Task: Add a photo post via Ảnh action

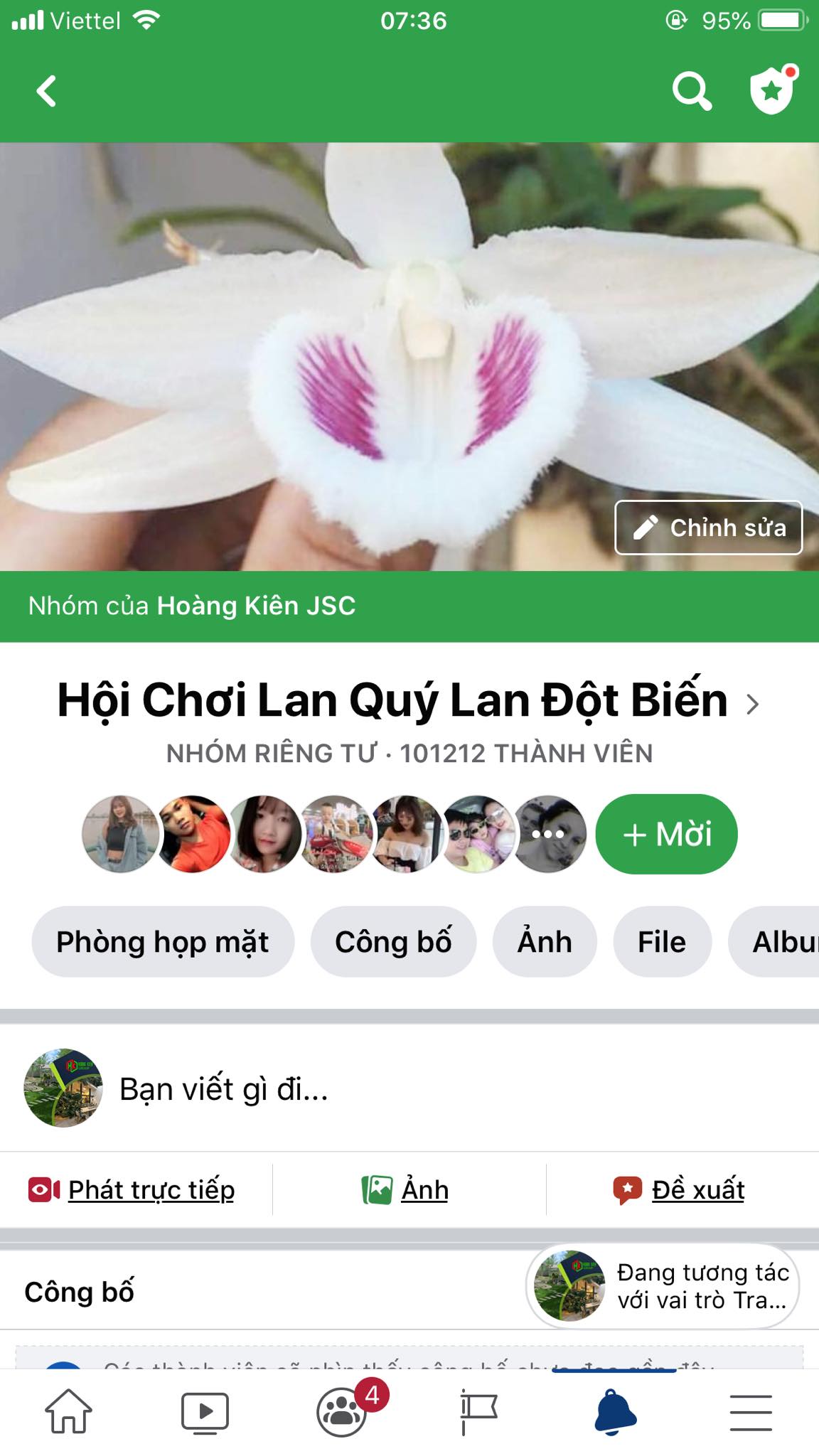Action: (x=406, y=1190)
